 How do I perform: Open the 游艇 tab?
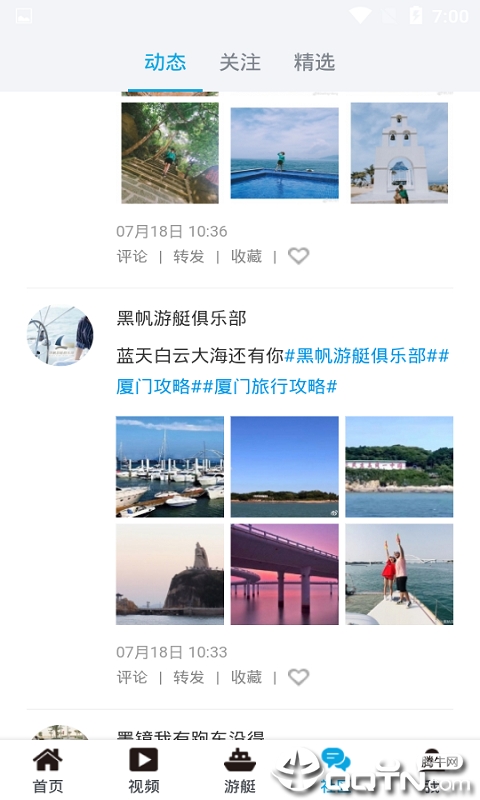240,770
